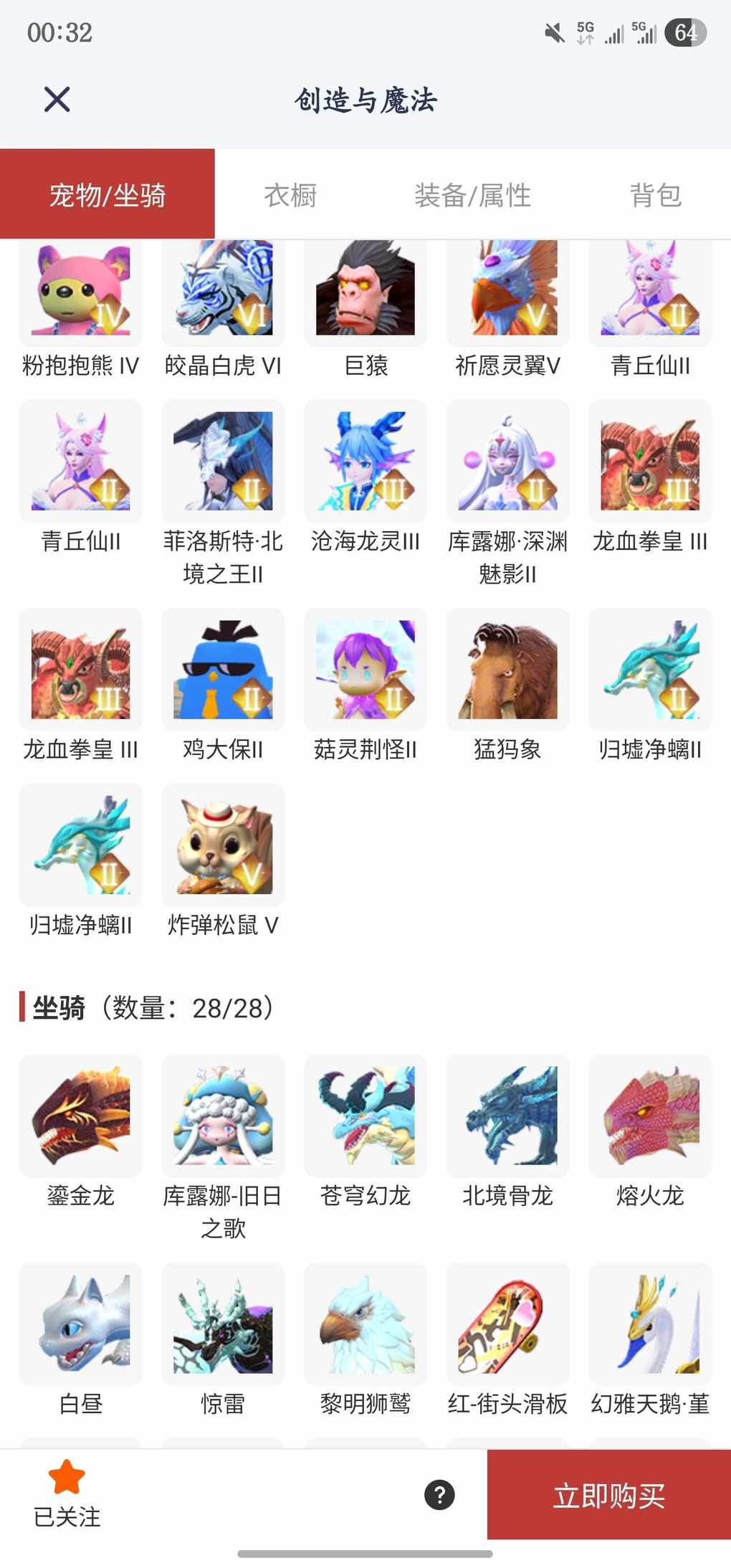Viewport: 731px width, 1568px height.
Task: Switch to the 装备/属性 tab
Action: [472, 195]
